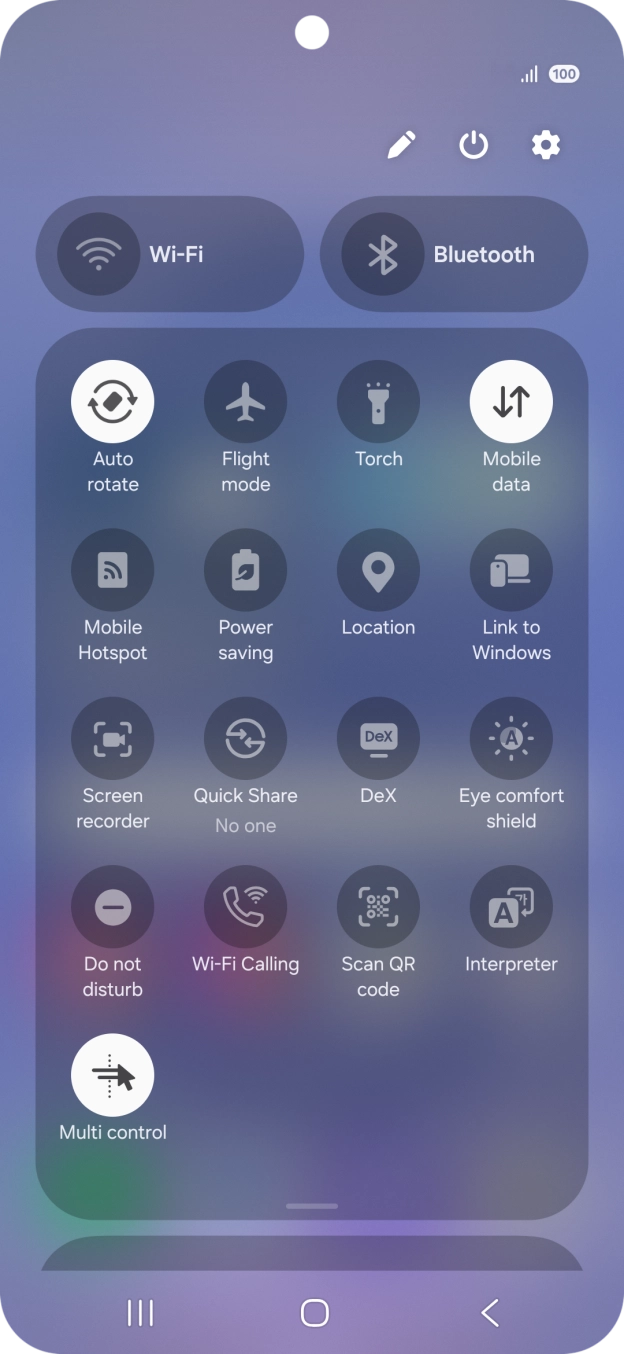Screen dimensions: 624x1354
Task: Switch on the Torch
Action: [379, 401]
